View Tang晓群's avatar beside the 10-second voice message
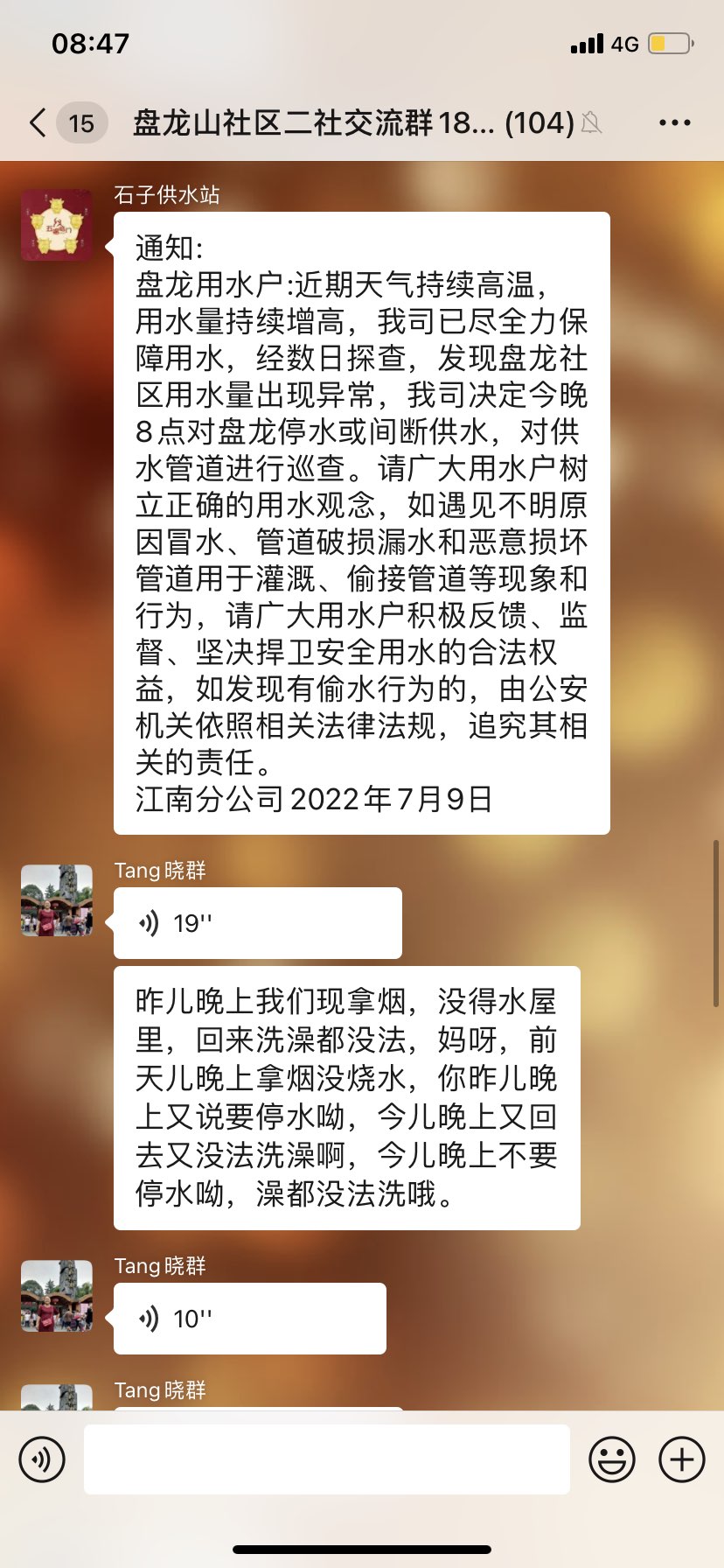This screenshot has width=724, height=1568. 57,1296
